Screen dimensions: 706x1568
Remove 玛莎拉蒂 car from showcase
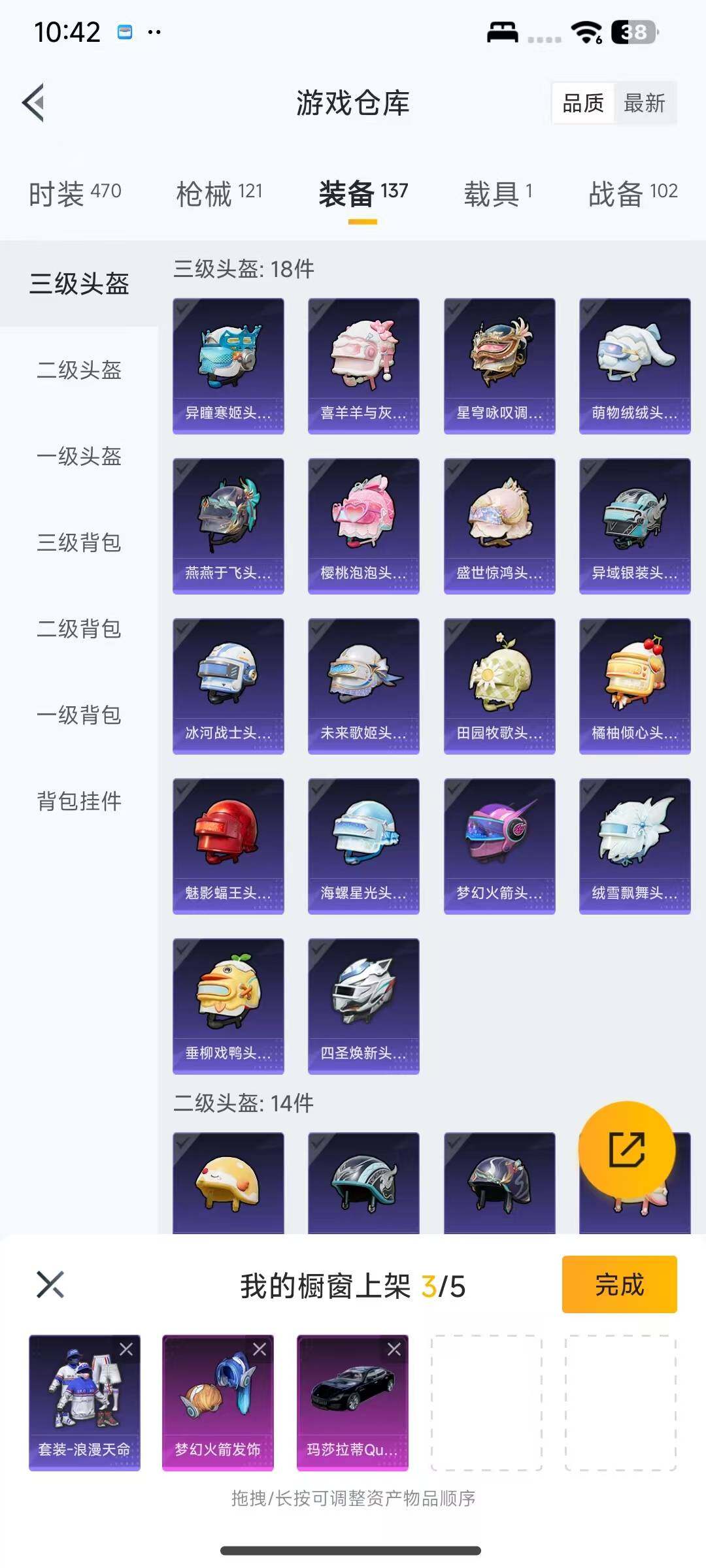coord(394,1349)
